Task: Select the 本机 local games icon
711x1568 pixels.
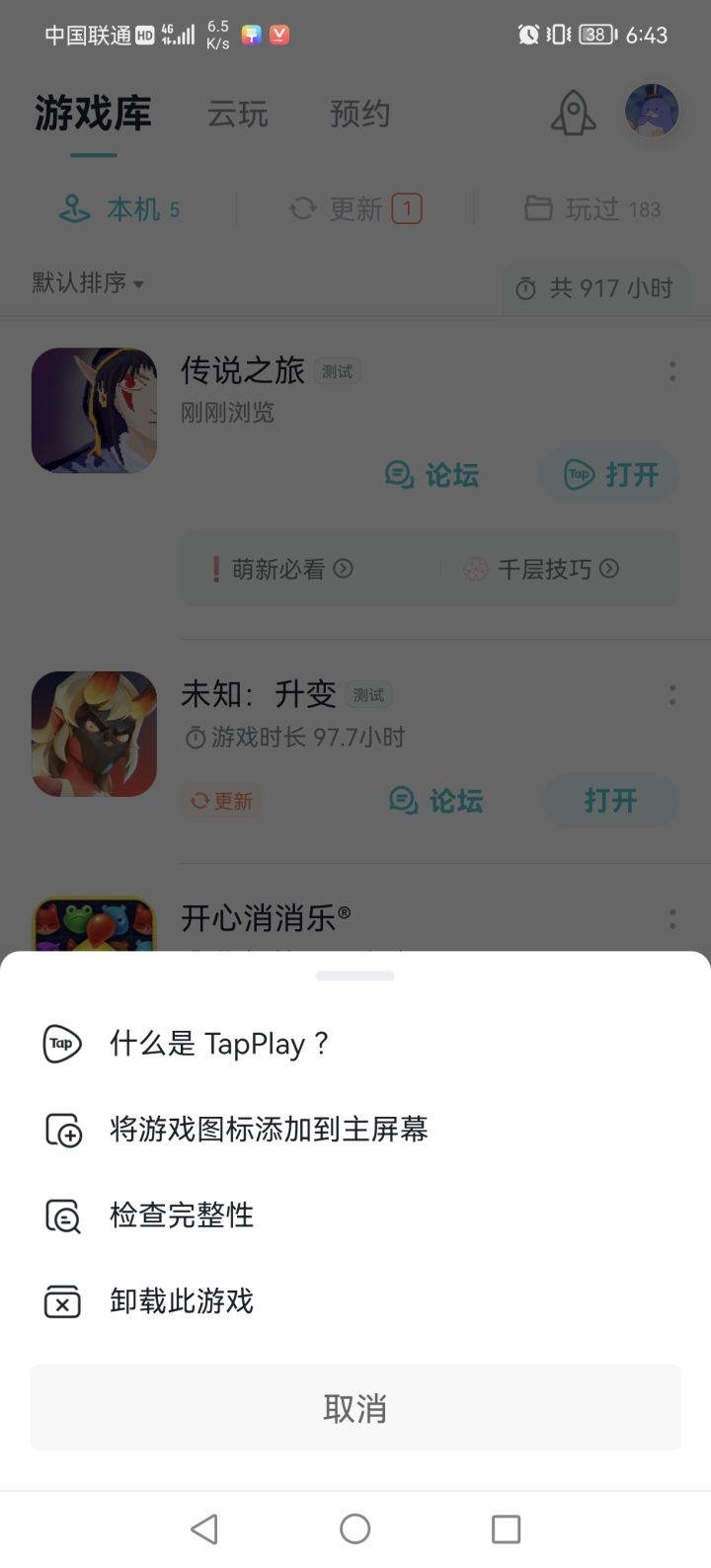Action: point(73,208)
